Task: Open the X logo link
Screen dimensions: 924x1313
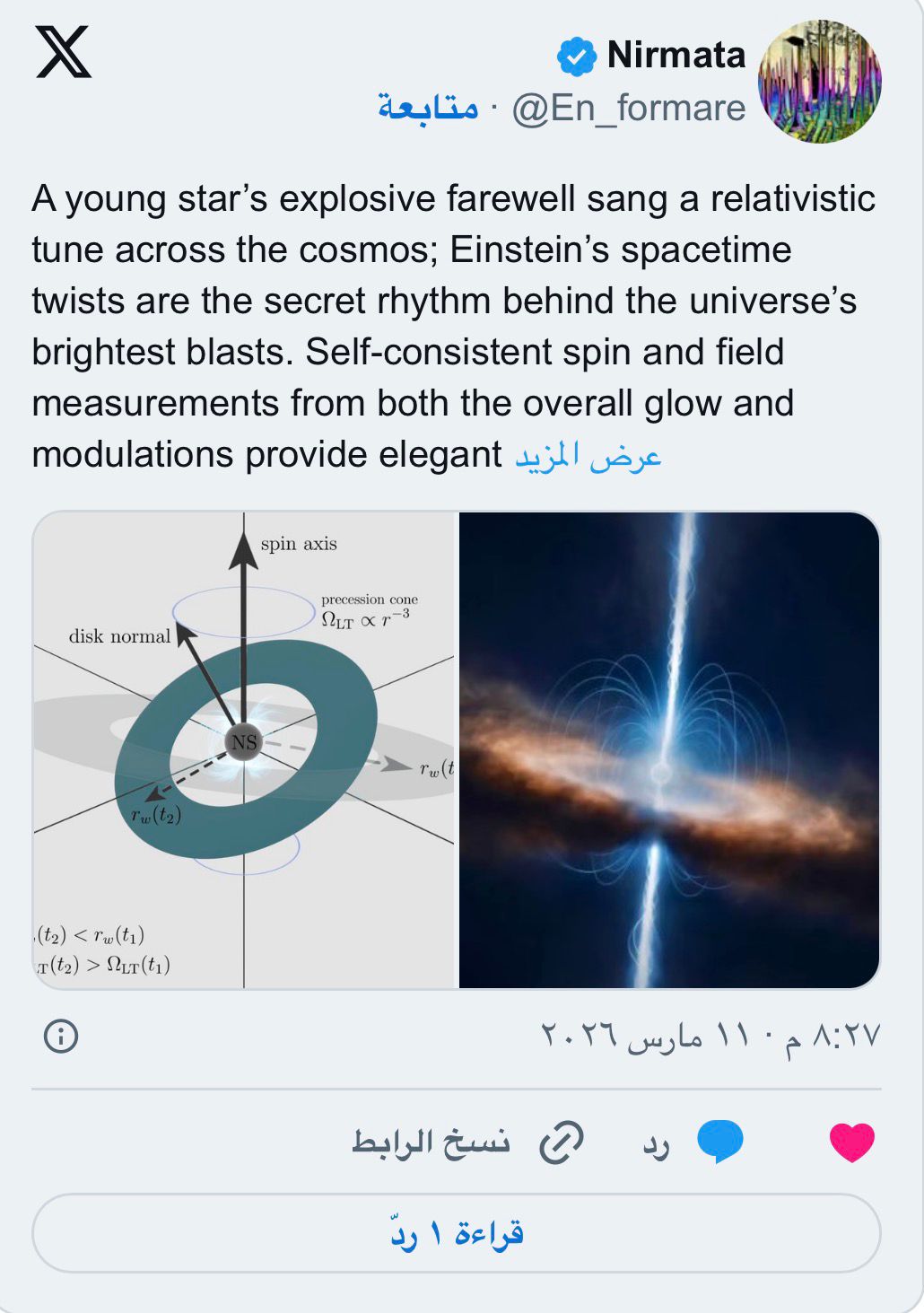Action: [x=64, y=53]
